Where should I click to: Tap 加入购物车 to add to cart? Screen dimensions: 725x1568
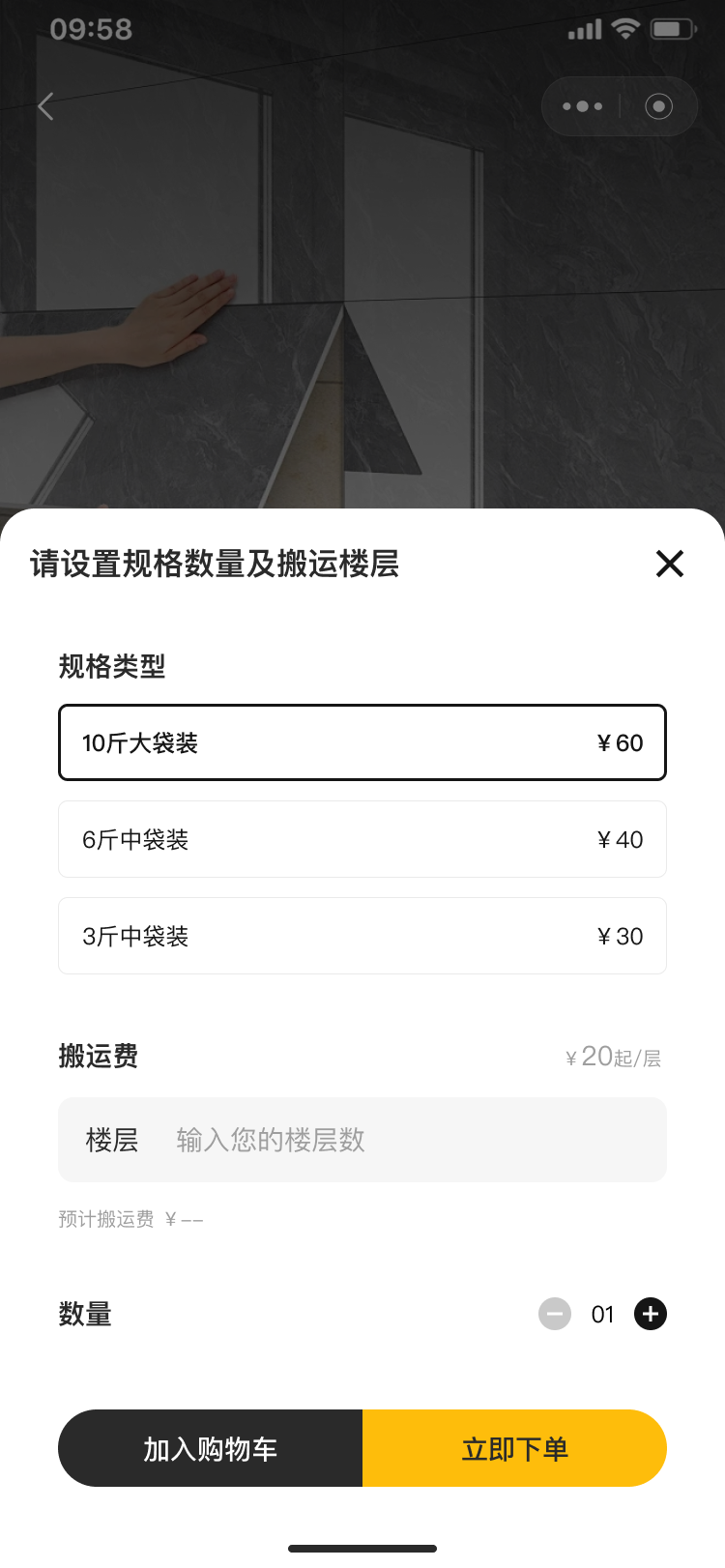(x=211, y=1448)
